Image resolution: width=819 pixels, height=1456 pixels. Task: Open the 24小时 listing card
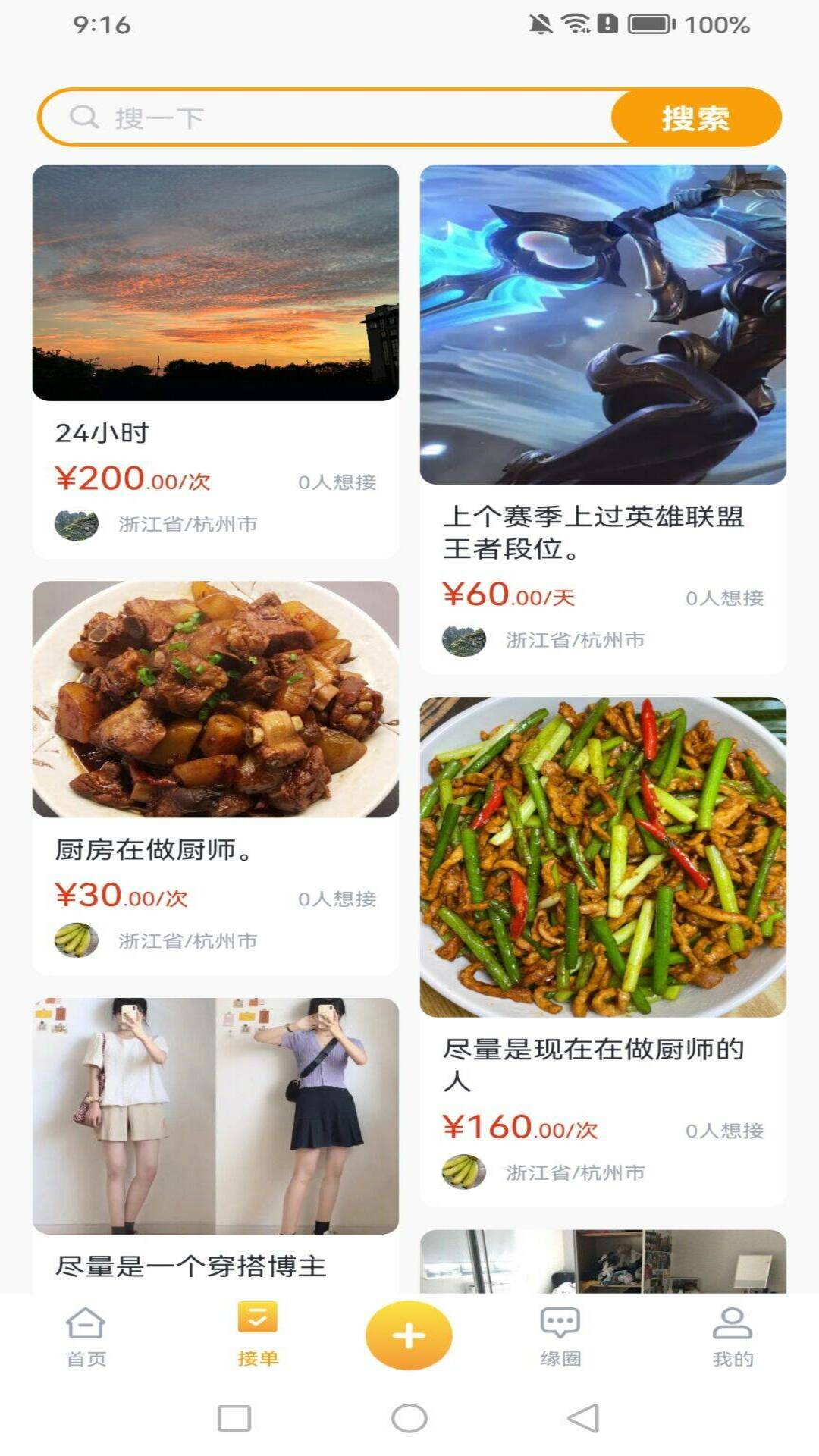(x=215, y=360)
